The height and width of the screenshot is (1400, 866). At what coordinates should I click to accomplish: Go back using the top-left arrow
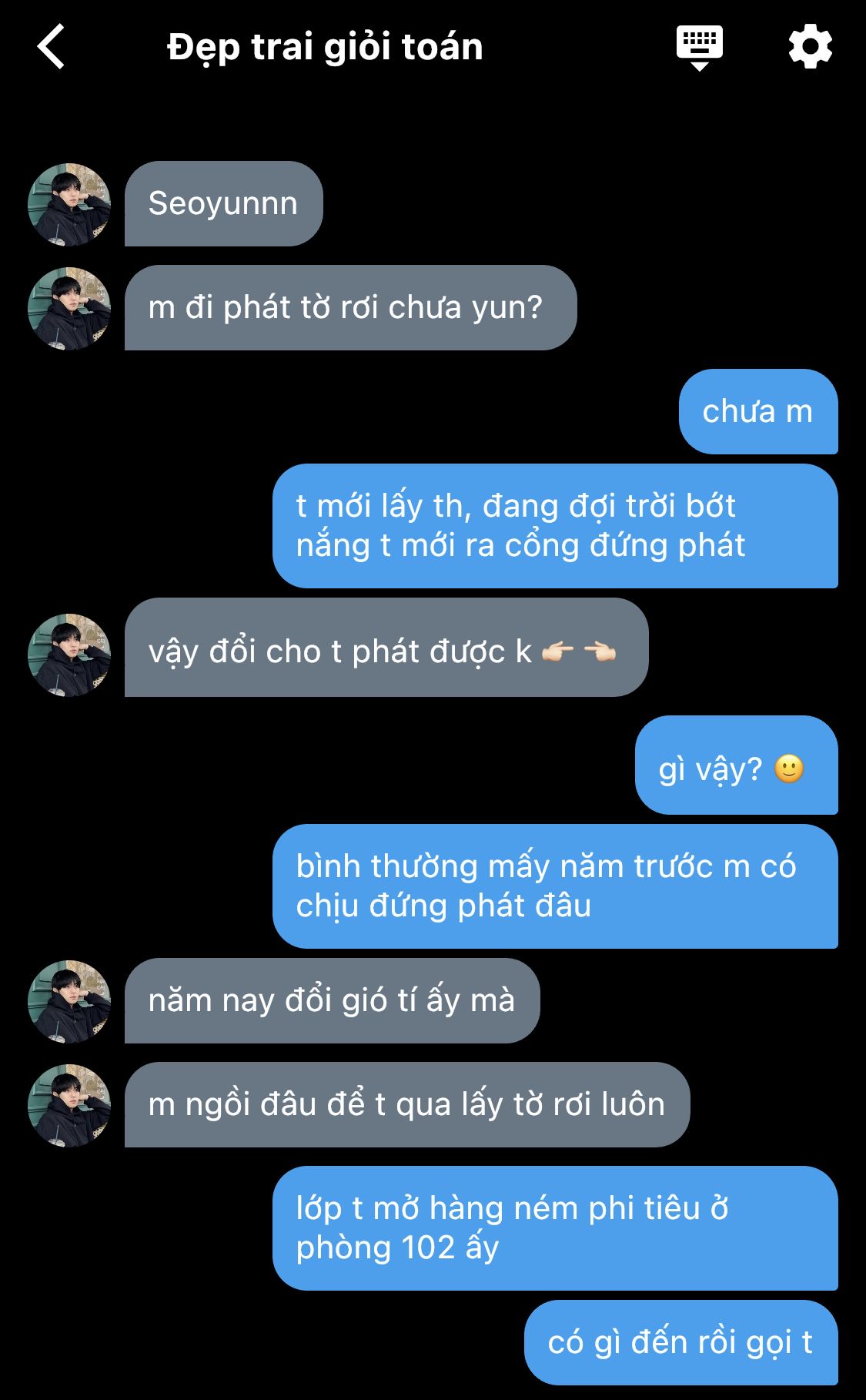click(x=51, y=46)
